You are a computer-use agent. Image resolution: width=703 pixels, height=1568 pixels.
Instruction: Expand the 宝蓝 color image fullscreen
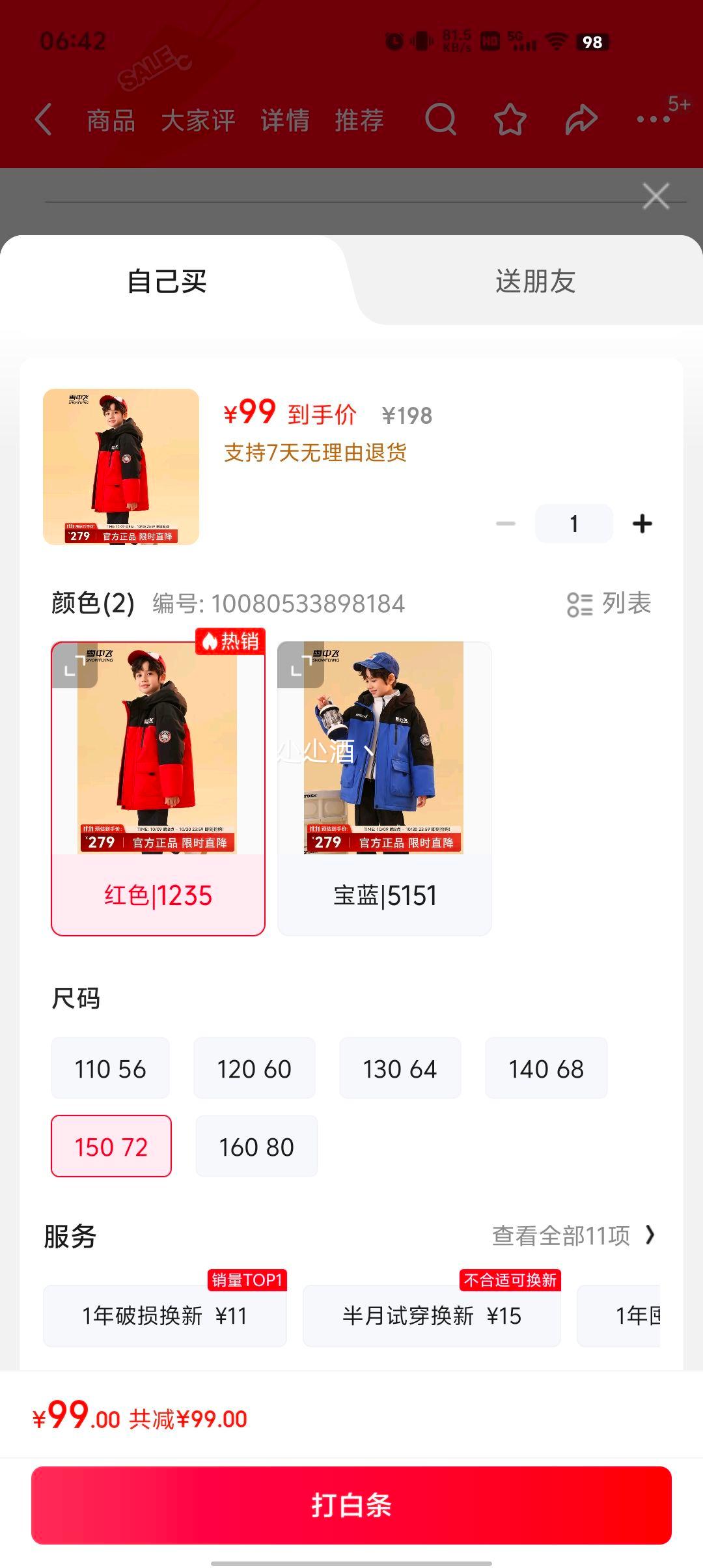coord(300,665)
